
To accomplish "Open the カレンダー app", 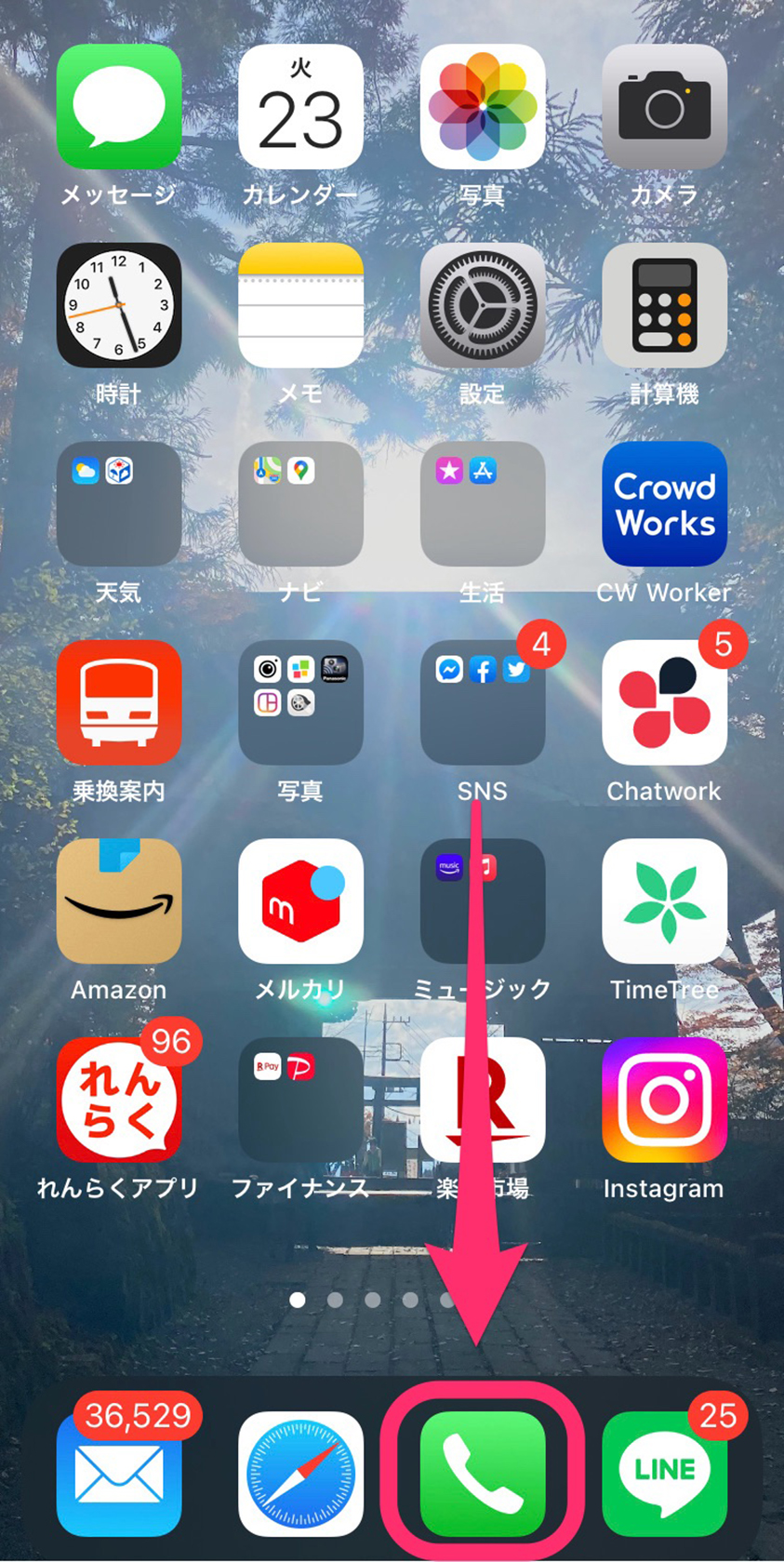I will pyautogui.click(x=300, y=107).
